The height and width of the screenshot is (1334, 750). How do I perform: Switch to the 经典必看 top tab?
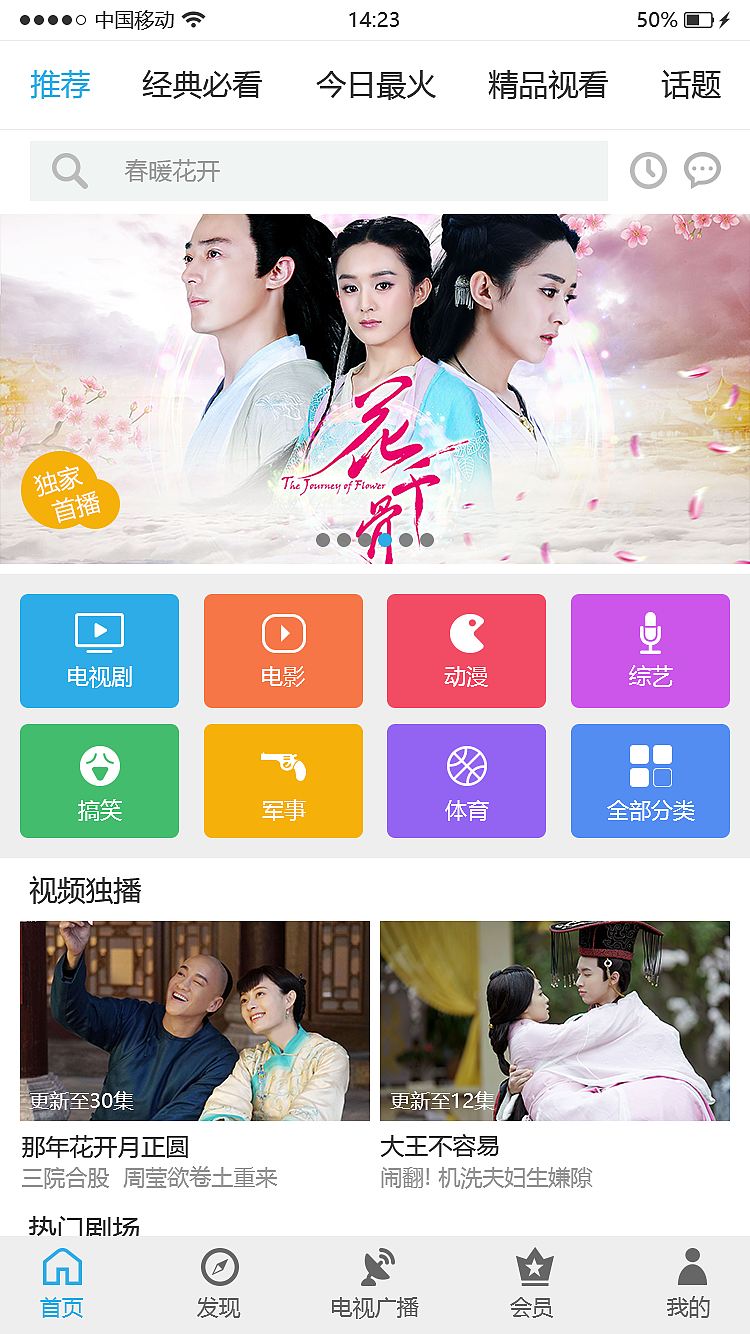201,85
